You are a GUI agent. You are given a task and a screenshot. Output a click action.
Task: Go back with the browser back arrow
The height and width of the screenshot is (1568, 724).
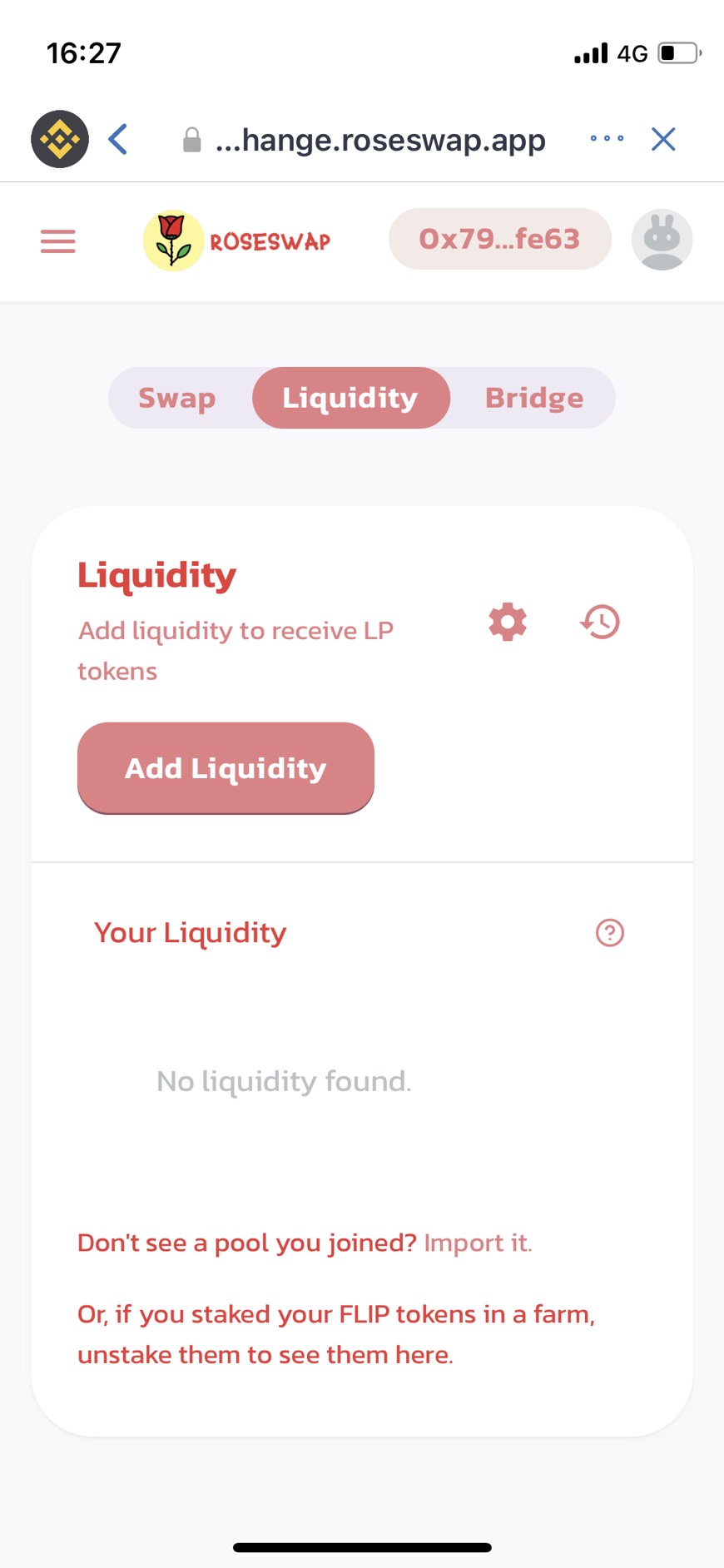(118, 139)
